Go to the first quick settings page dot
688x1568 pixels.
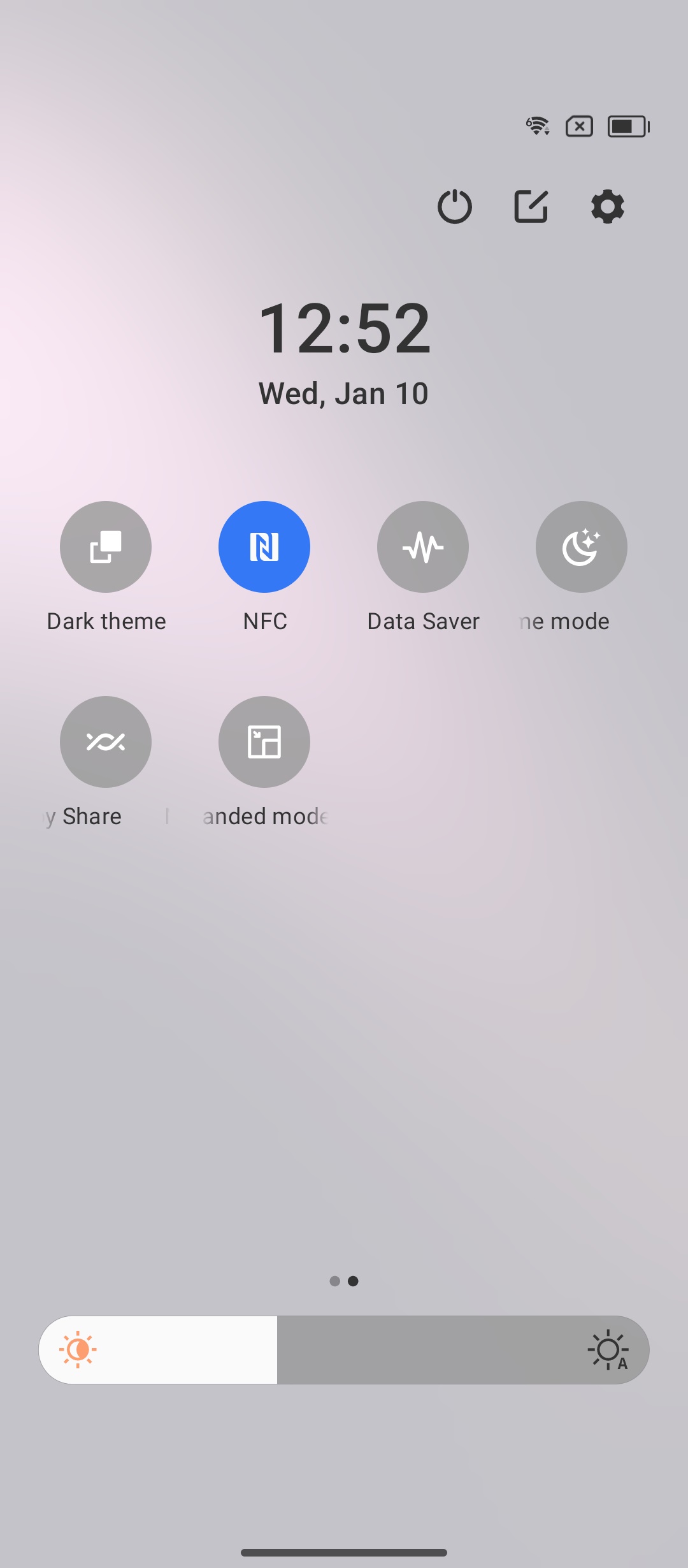(x=334, y=1281)
